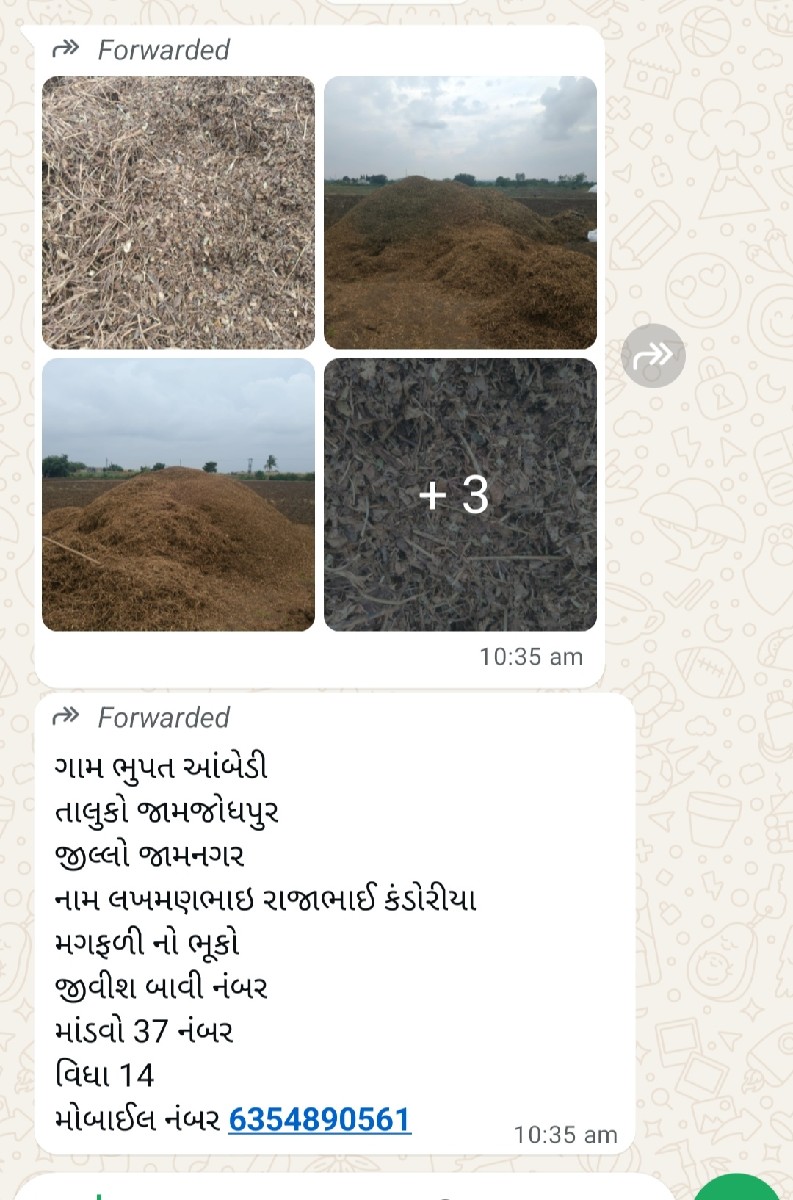Open the dry grass pile photo thumbnail
The width and height of the screenshot is (793, 1200).
(x=178, y=212)
